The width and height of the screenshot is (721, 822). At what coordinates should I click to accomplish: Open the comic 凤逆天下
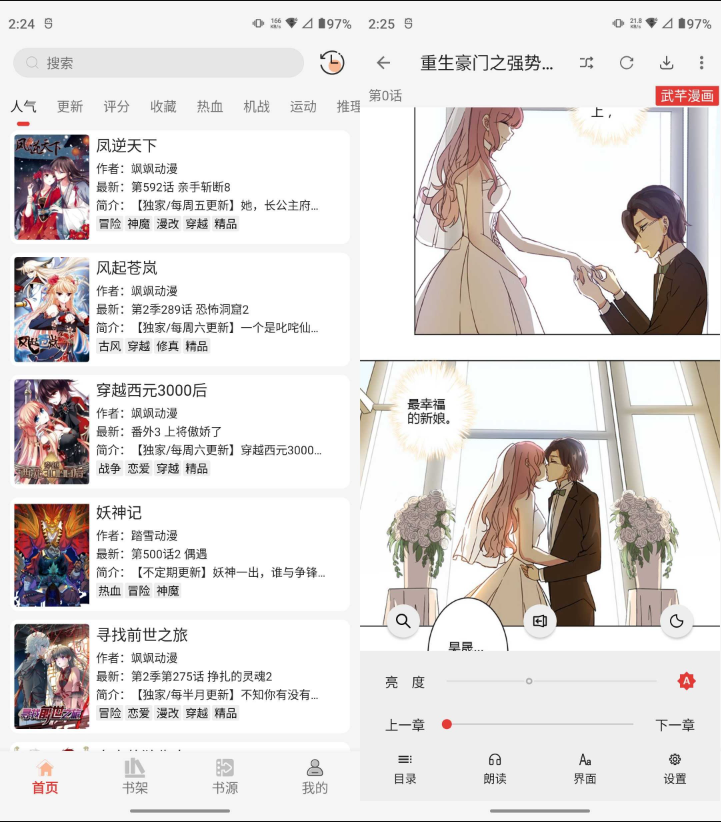tap(180, 187)
